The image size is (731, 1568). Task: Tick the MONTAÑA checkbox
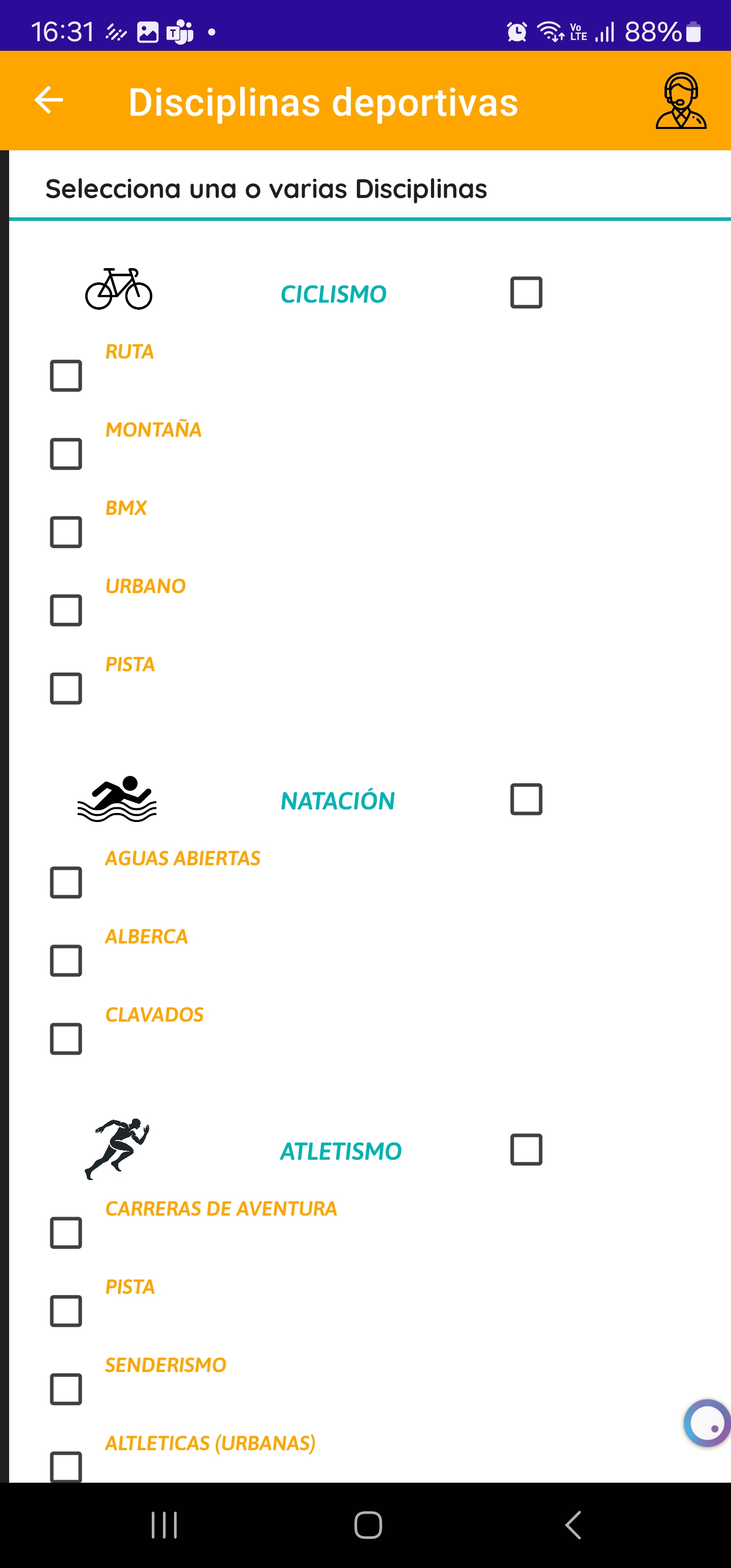65,454
